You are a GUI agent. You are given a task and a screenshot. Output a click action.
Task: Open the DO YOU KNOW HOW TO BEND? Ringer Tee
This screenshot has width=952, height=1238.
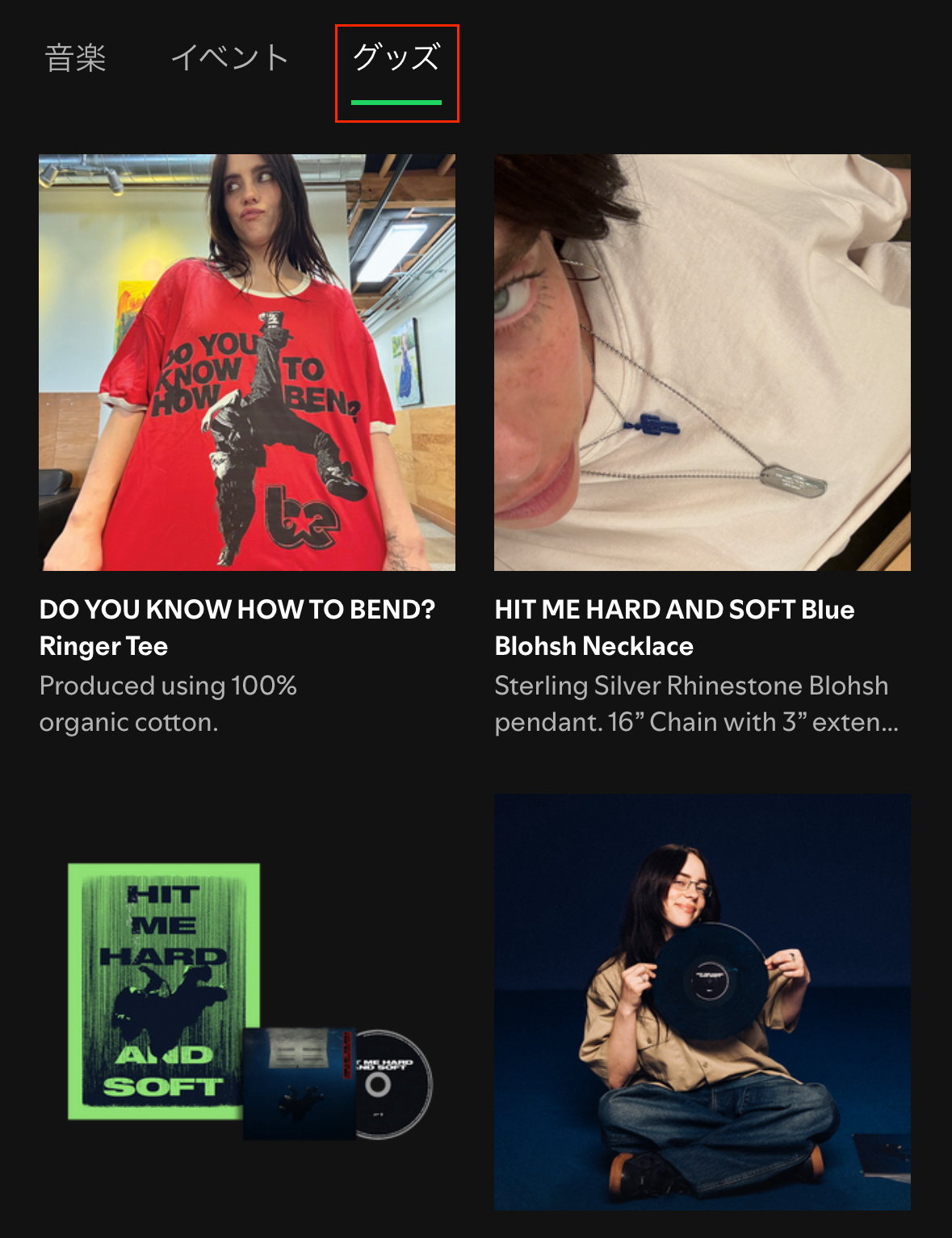tap(246, 363)
